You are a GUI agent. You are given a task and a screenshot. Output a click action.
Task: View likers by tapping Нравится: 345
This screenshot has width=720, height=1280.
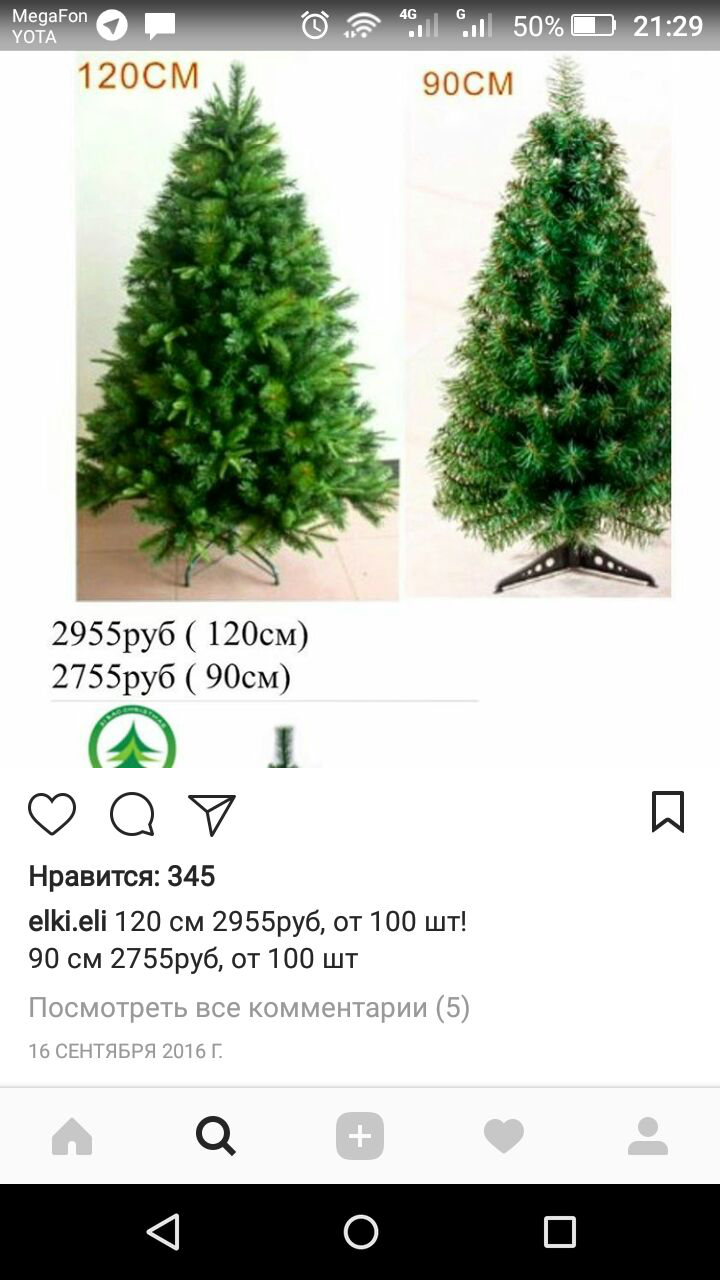pyautogui.click(x=122, y=876)
